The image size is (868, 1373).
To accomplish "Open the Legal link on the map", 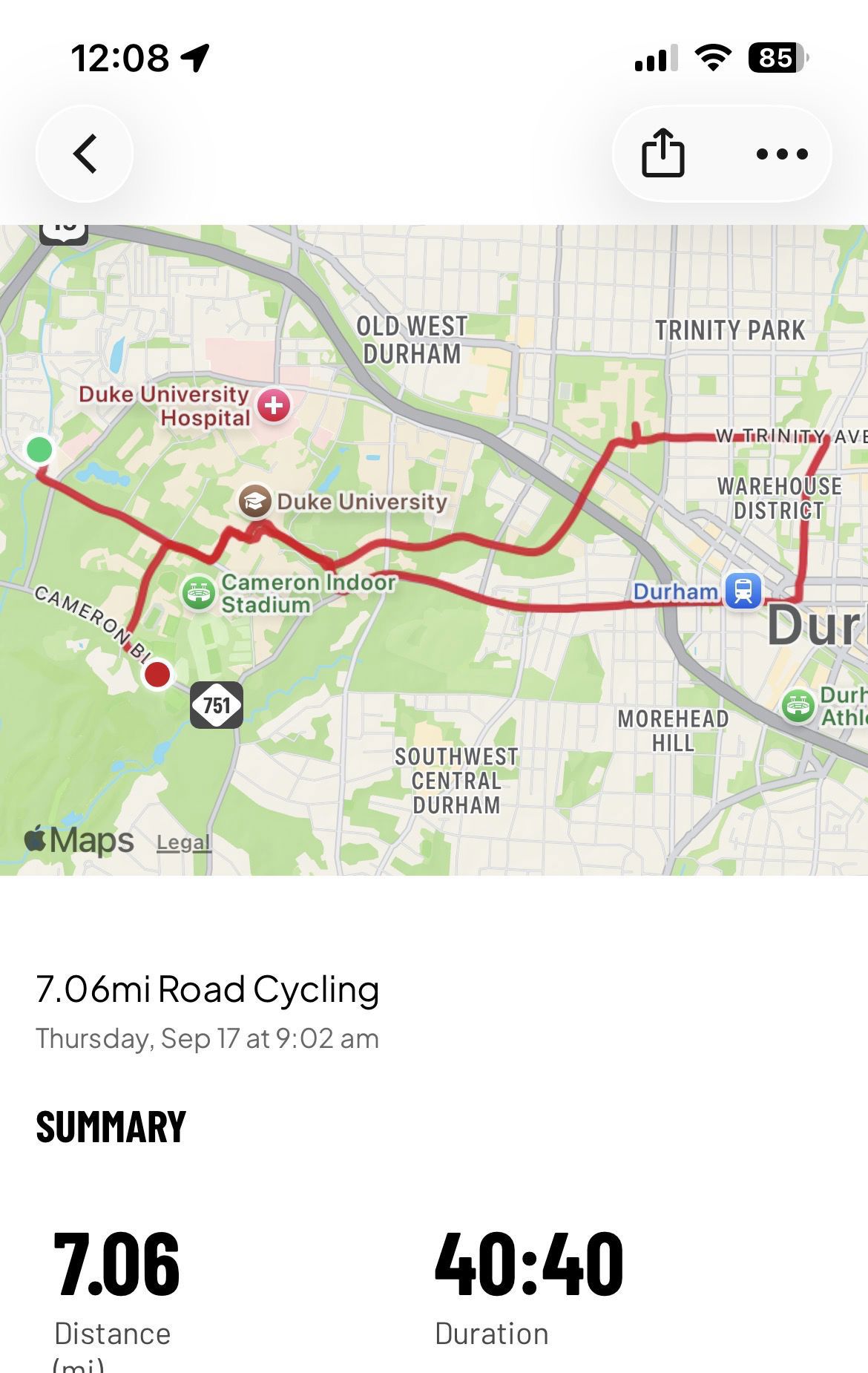I will (183, 842).
